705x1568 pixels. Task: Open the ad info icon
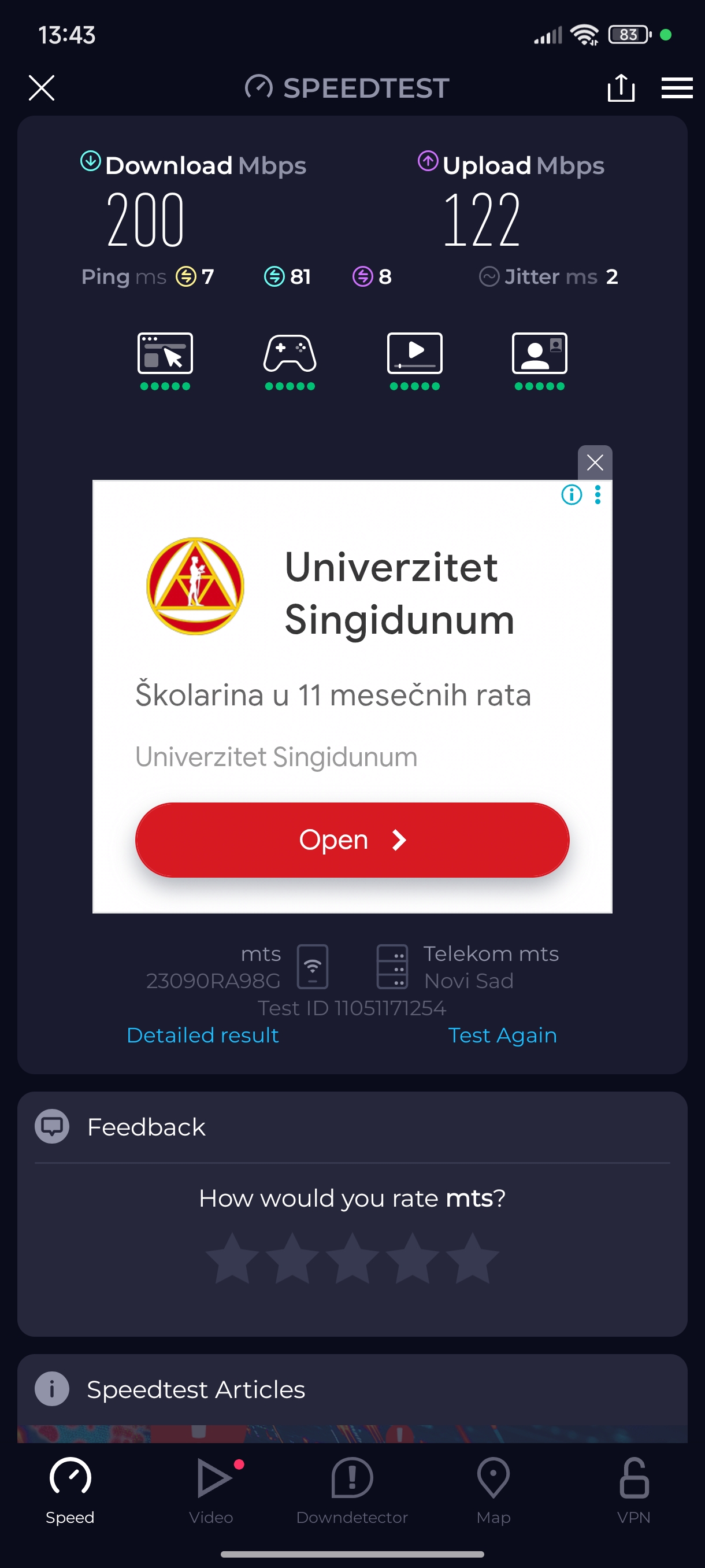[571, 495]
